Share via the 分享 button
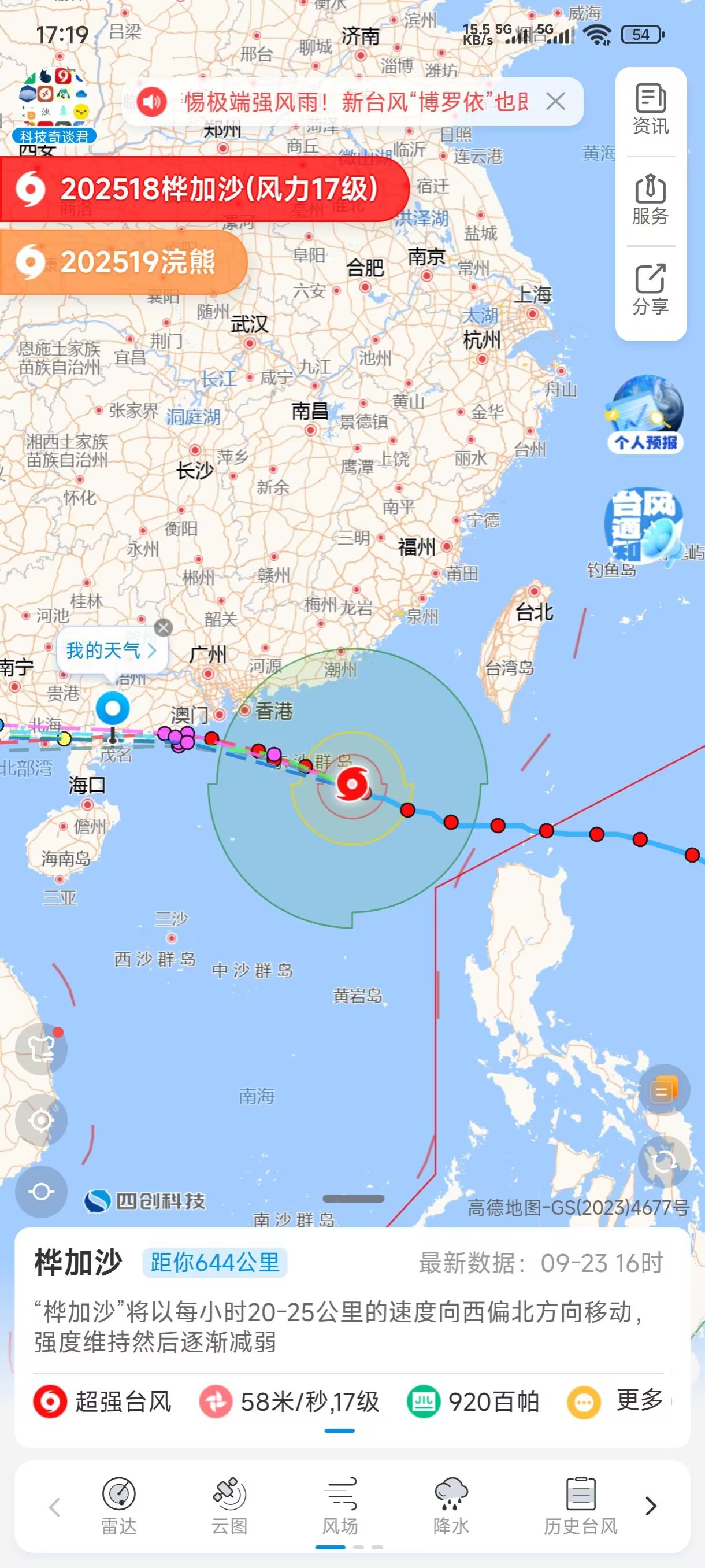The width and height of the screenshot is (705, 1568). [x=650, y=290]
